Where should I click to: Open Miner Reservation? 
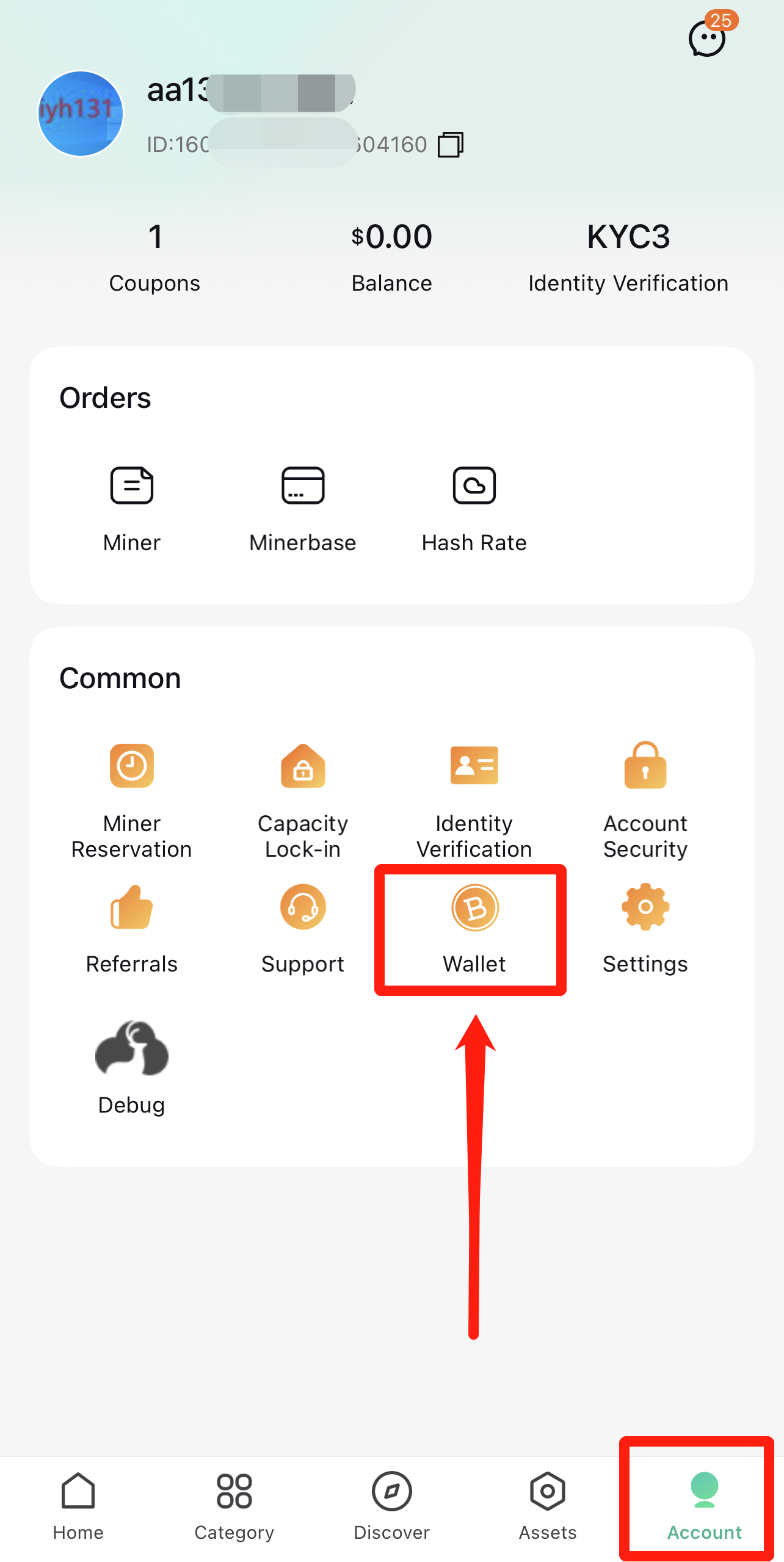click(x=132, y=801)
